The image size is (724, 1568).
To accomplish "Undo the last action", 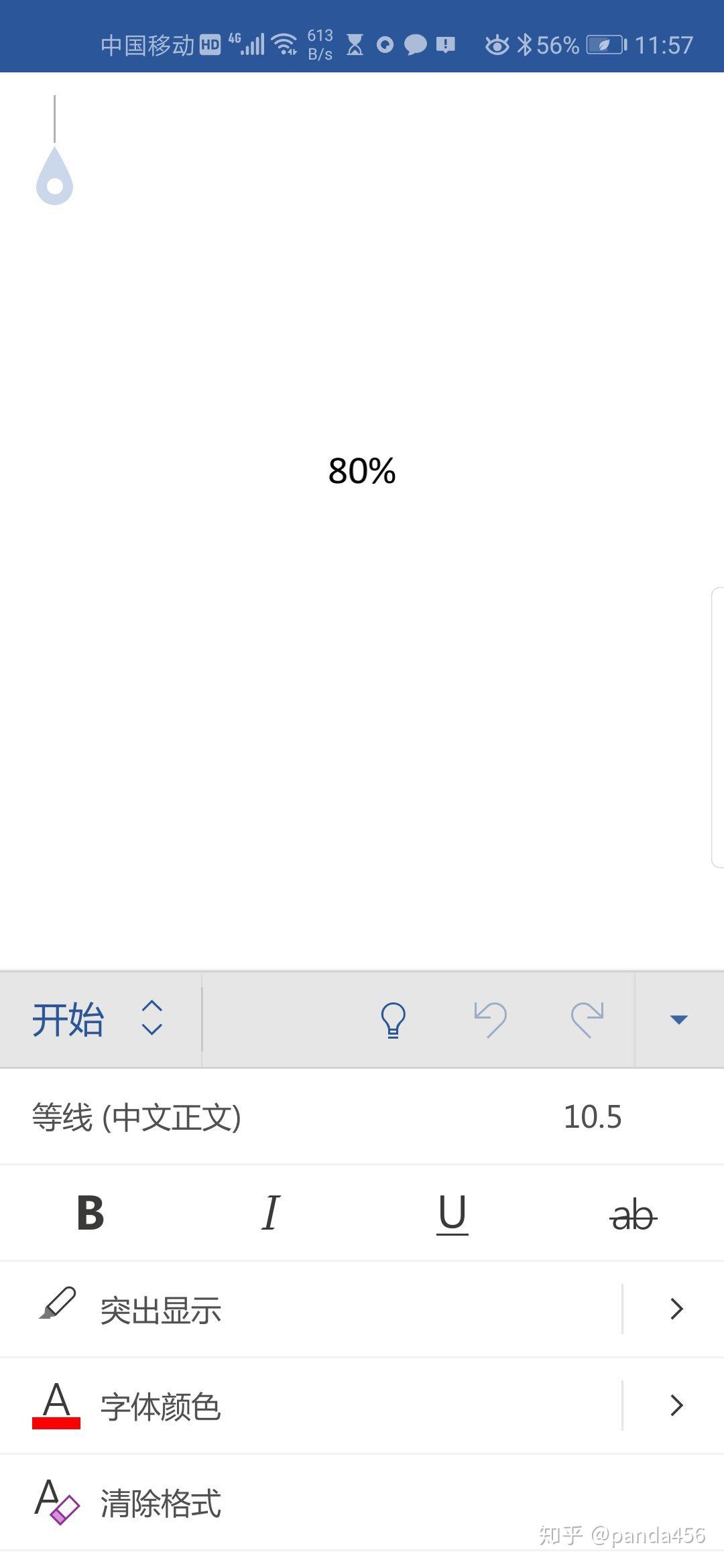I will tap(491, 1020).
